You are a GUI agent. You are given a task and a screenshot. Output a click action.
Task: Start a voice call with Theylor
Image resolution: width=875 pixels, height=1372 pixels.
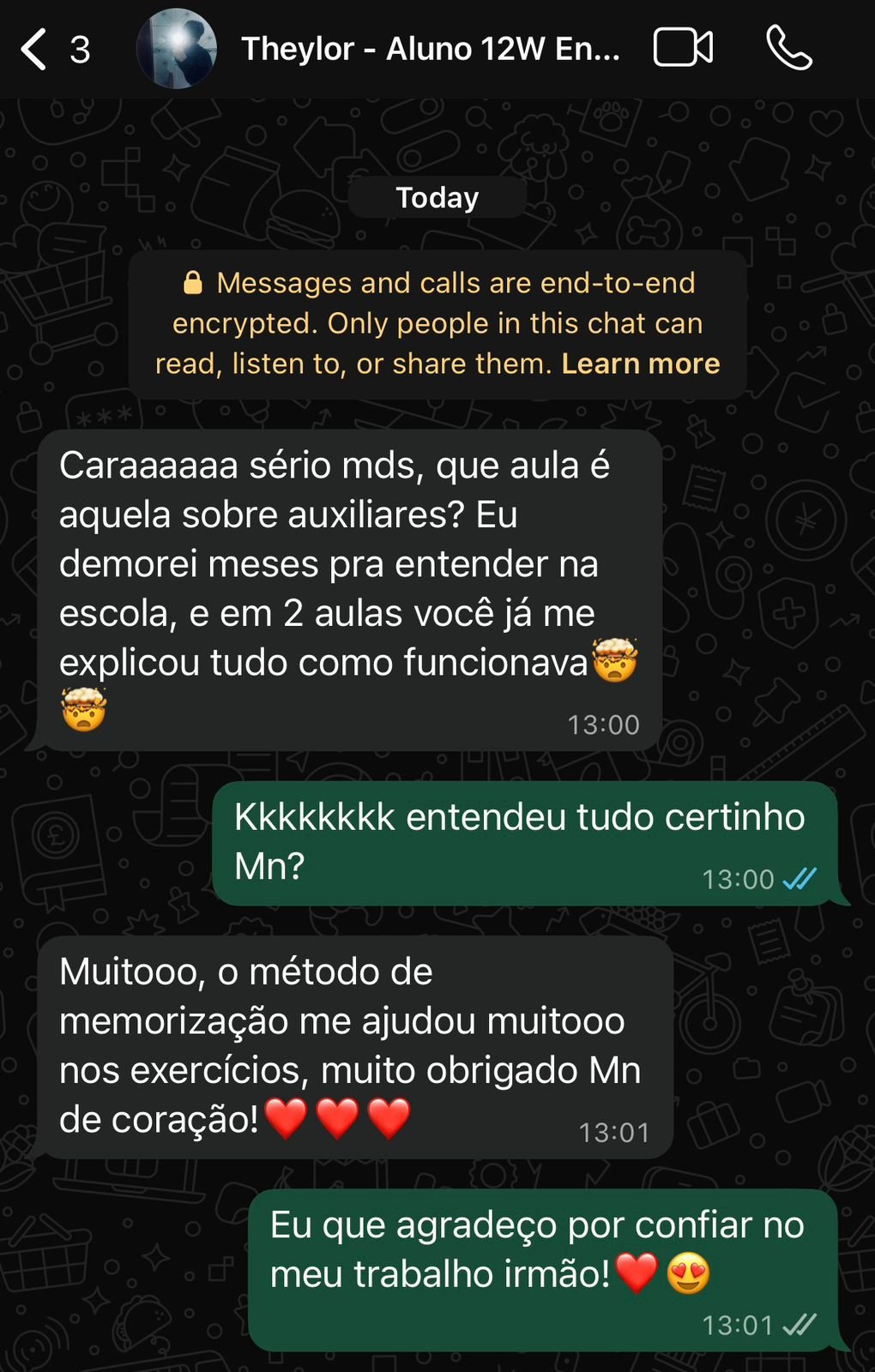click(788, 48)
